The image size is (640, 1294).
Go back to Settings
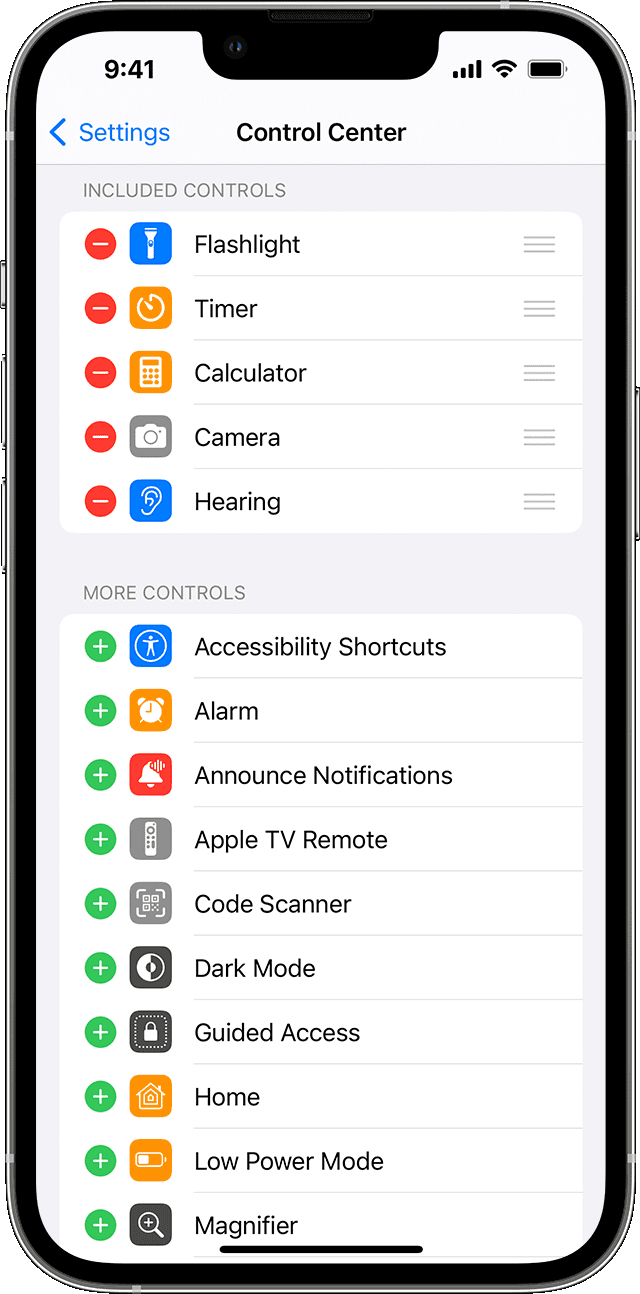tap(110, 132)
